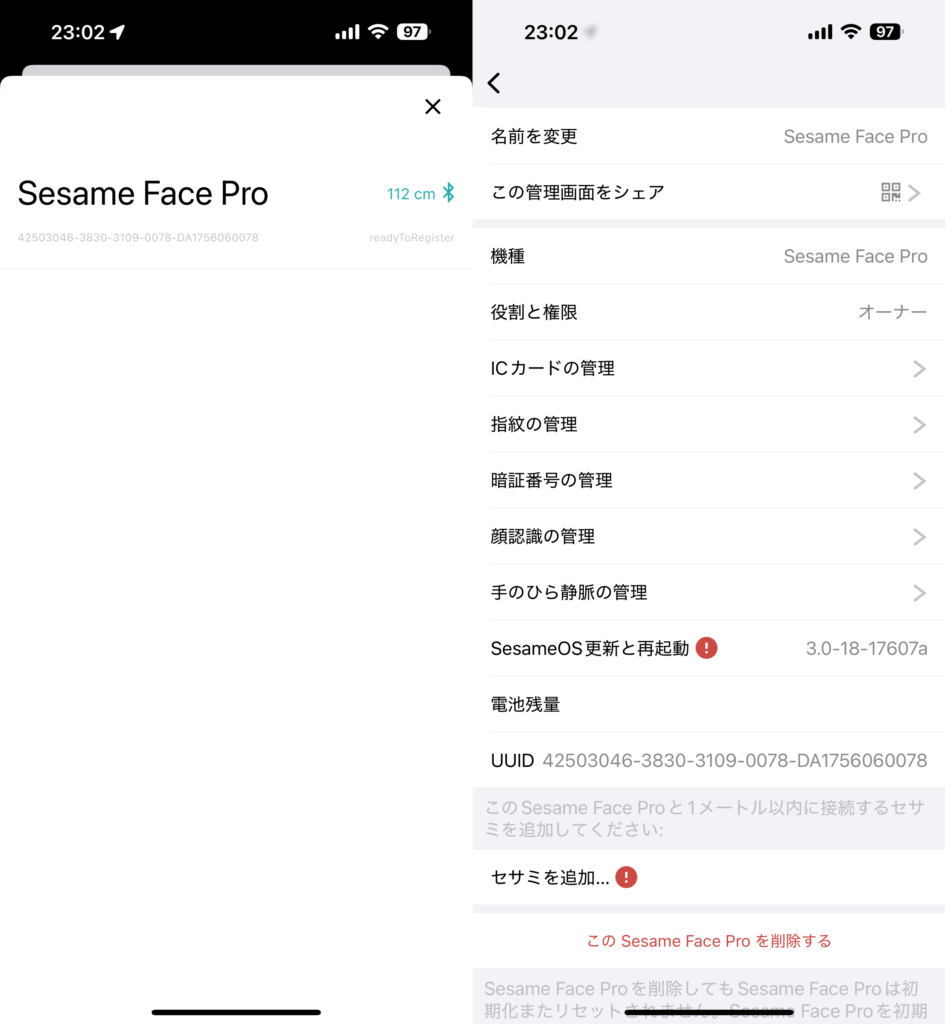945x1024 pixels.
Task: Open 暗証番号の管理
Action: (x=708, y=481)
